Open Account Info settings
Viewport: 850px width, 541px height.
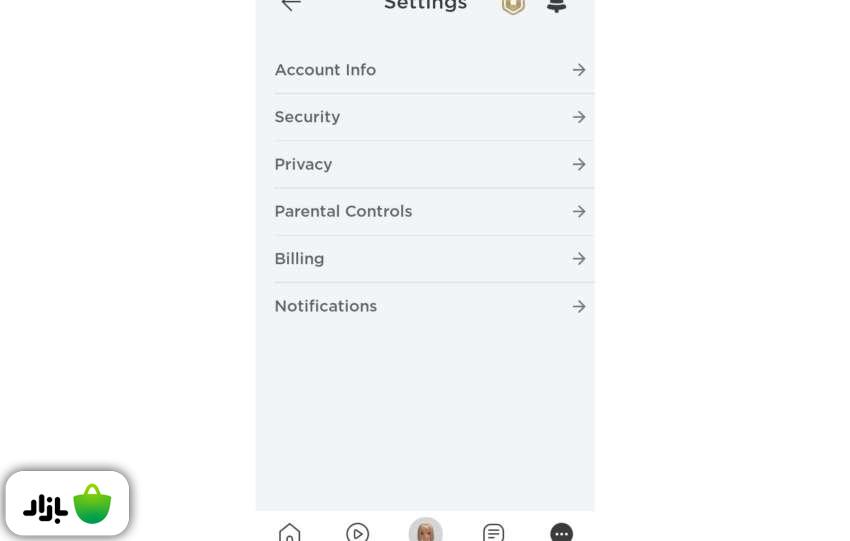pos(430,70)
